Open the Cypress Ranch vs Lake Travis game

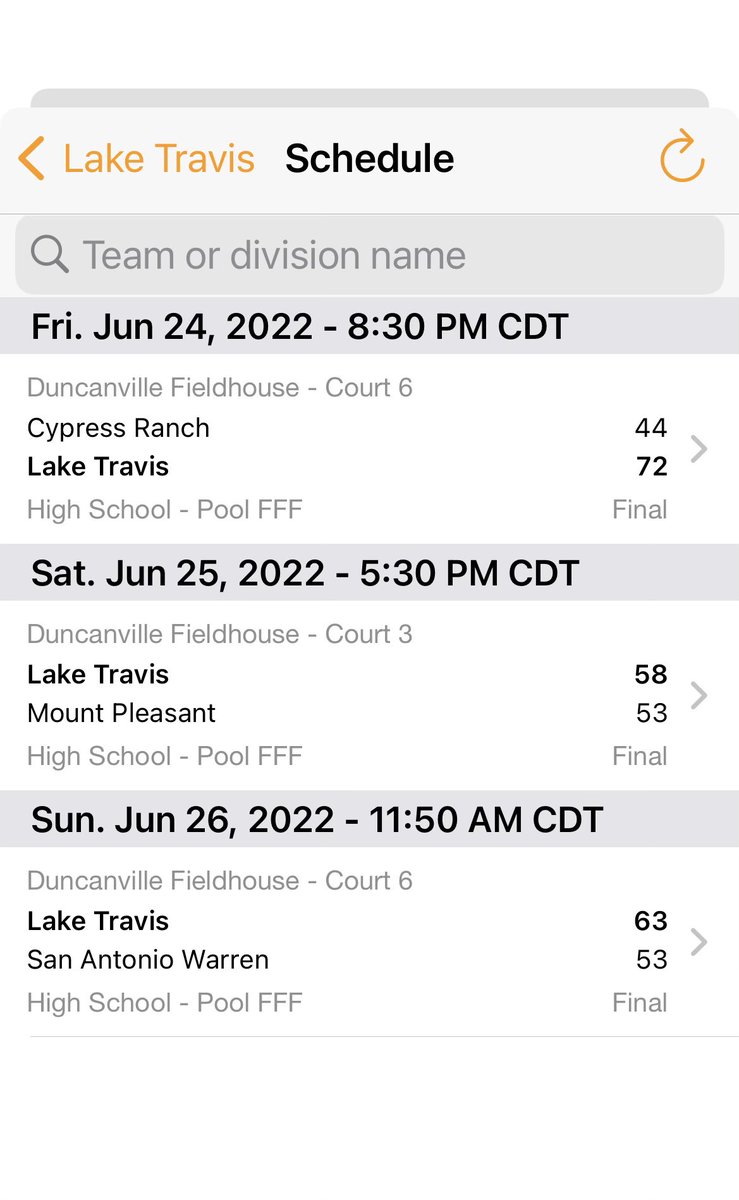tap(369, 449)
